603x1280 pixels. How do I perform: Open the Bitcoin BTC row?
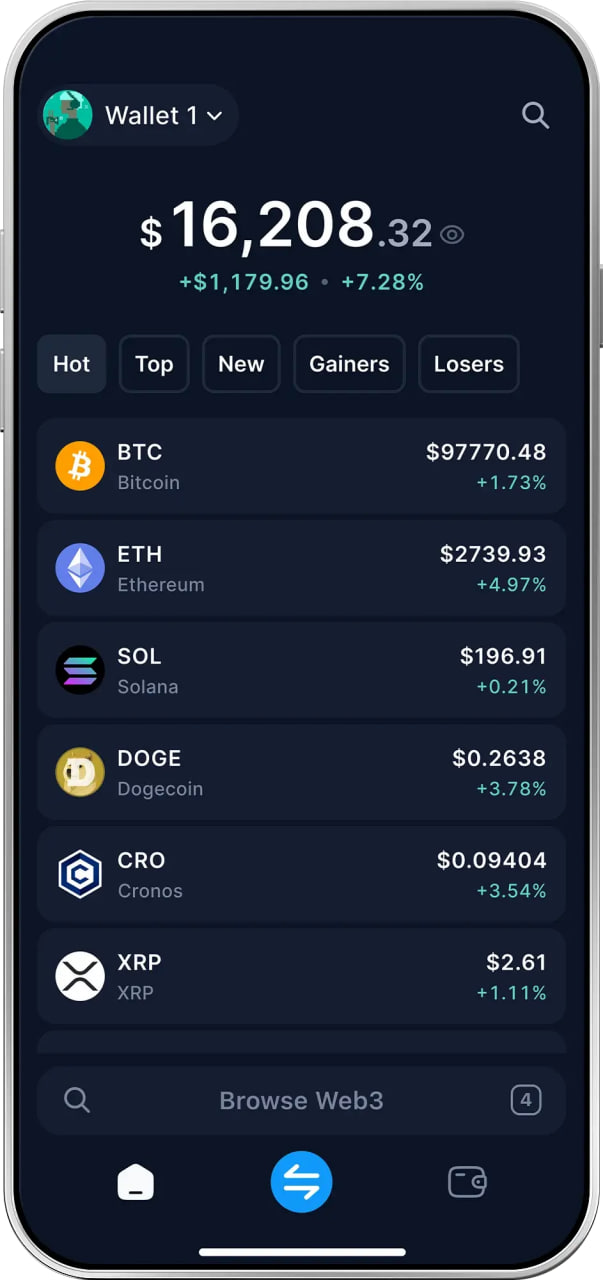[301, 467]
